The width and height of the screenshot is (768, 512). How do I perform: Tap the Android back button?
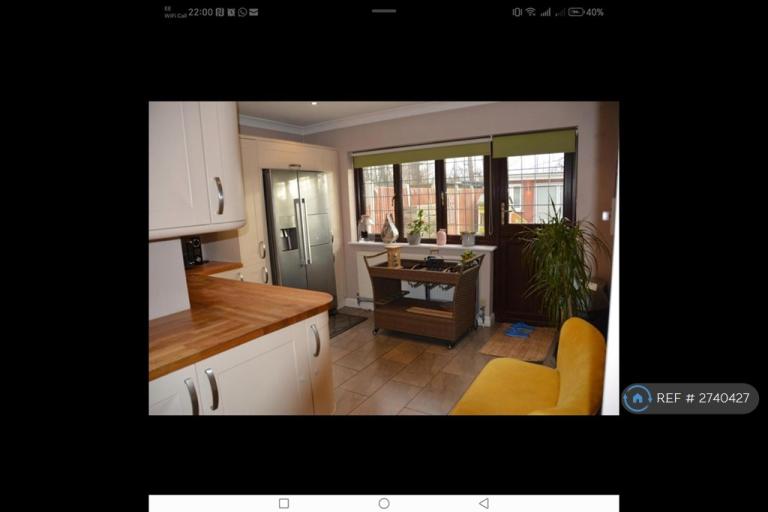[x=484, y=503]
